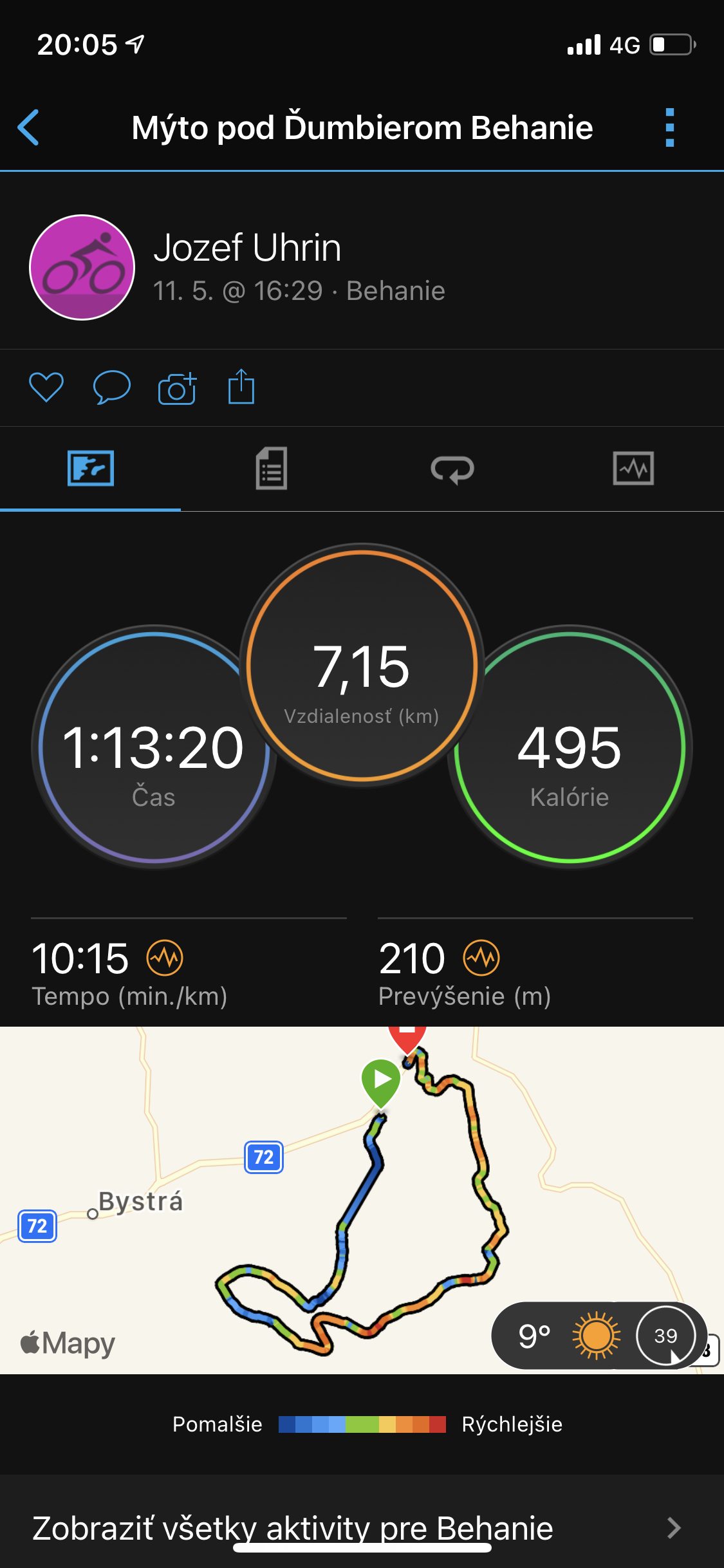Select the overview map tab

tap(91, 469)
